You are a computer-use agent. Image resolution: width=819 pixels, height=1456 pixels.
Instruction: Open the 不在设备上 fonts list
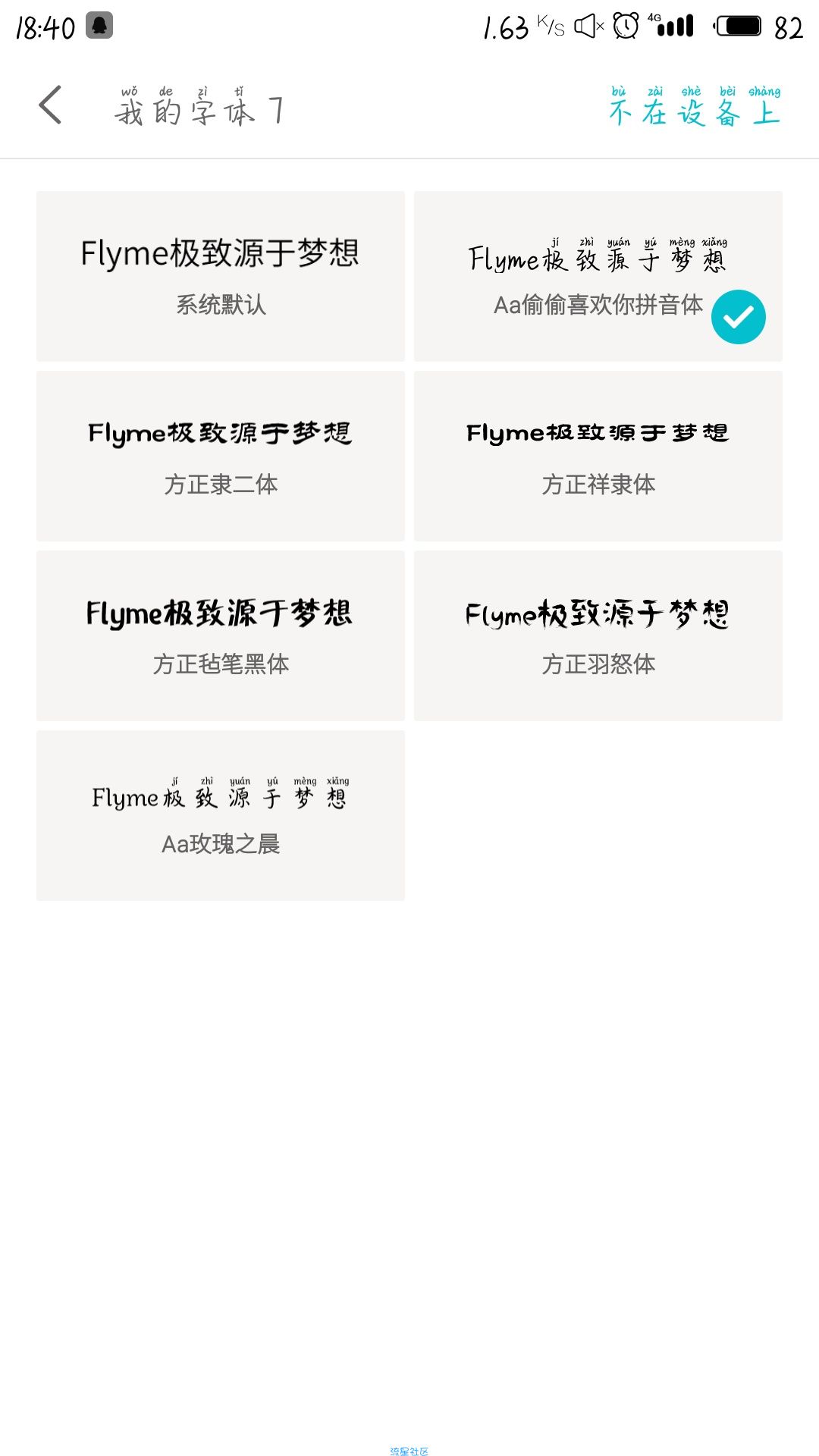click(x=695, y=106)
